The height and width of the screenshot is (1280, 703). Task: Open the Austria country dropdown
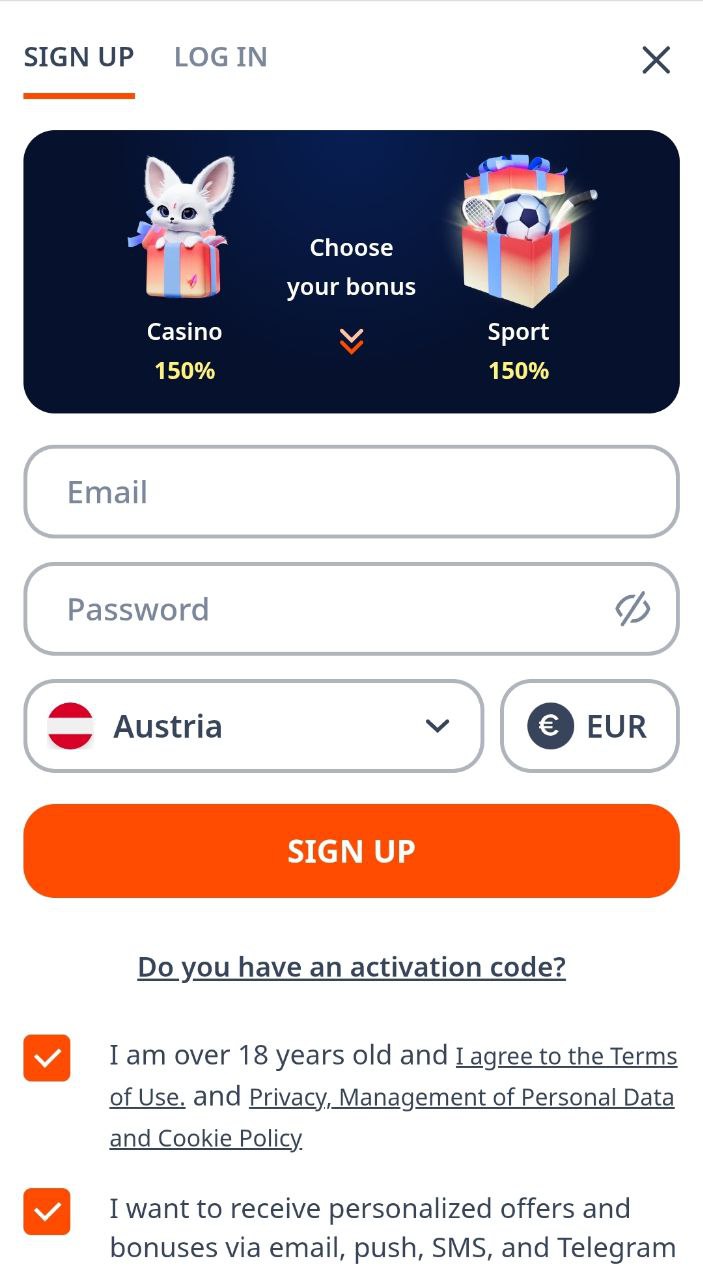[253, 726]
